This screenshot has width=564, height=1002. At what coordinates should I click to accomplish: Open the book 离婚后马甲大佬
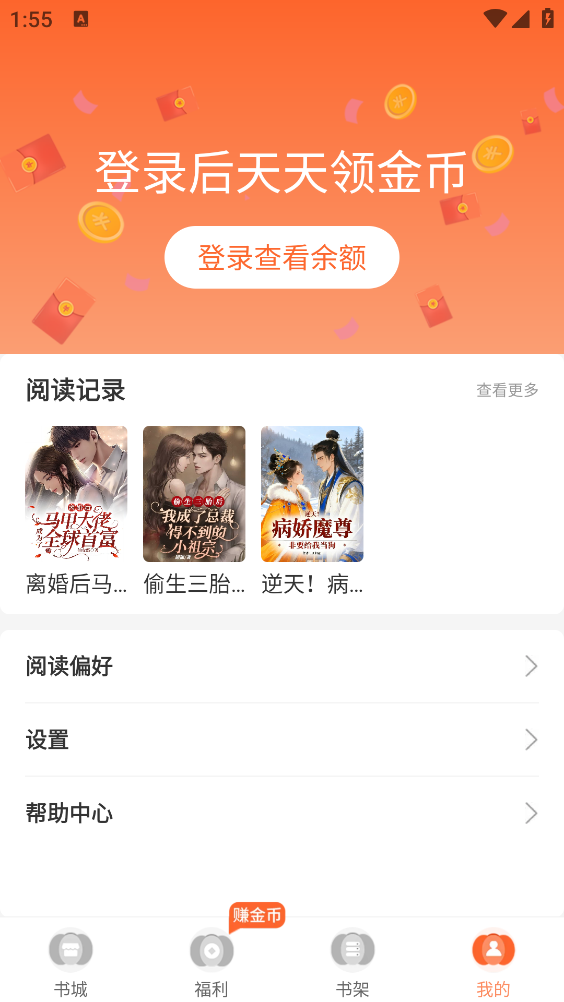pyautogui.click(x=76, y=511)
